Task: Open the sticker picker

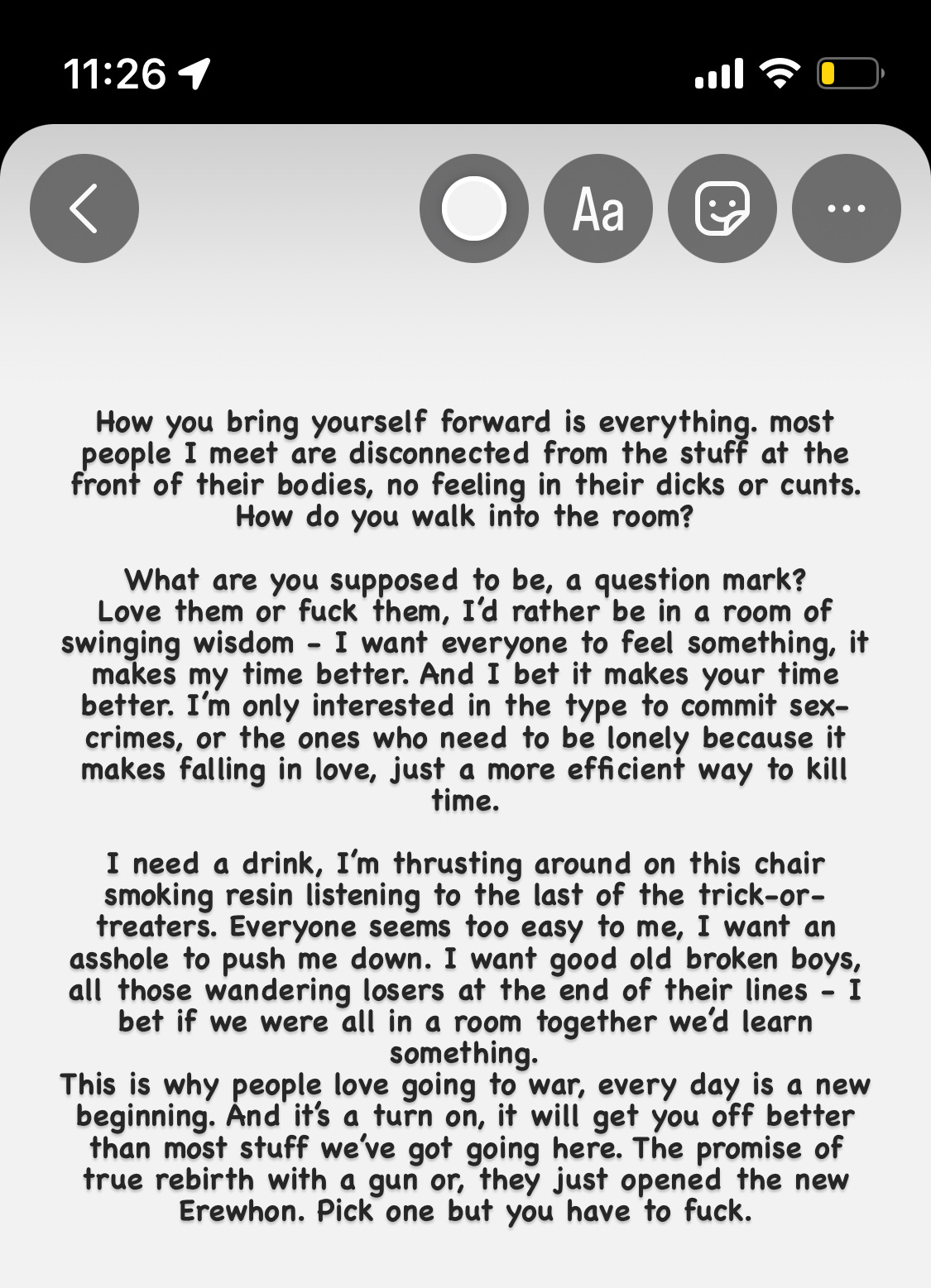Action: [x=722, y=208]
